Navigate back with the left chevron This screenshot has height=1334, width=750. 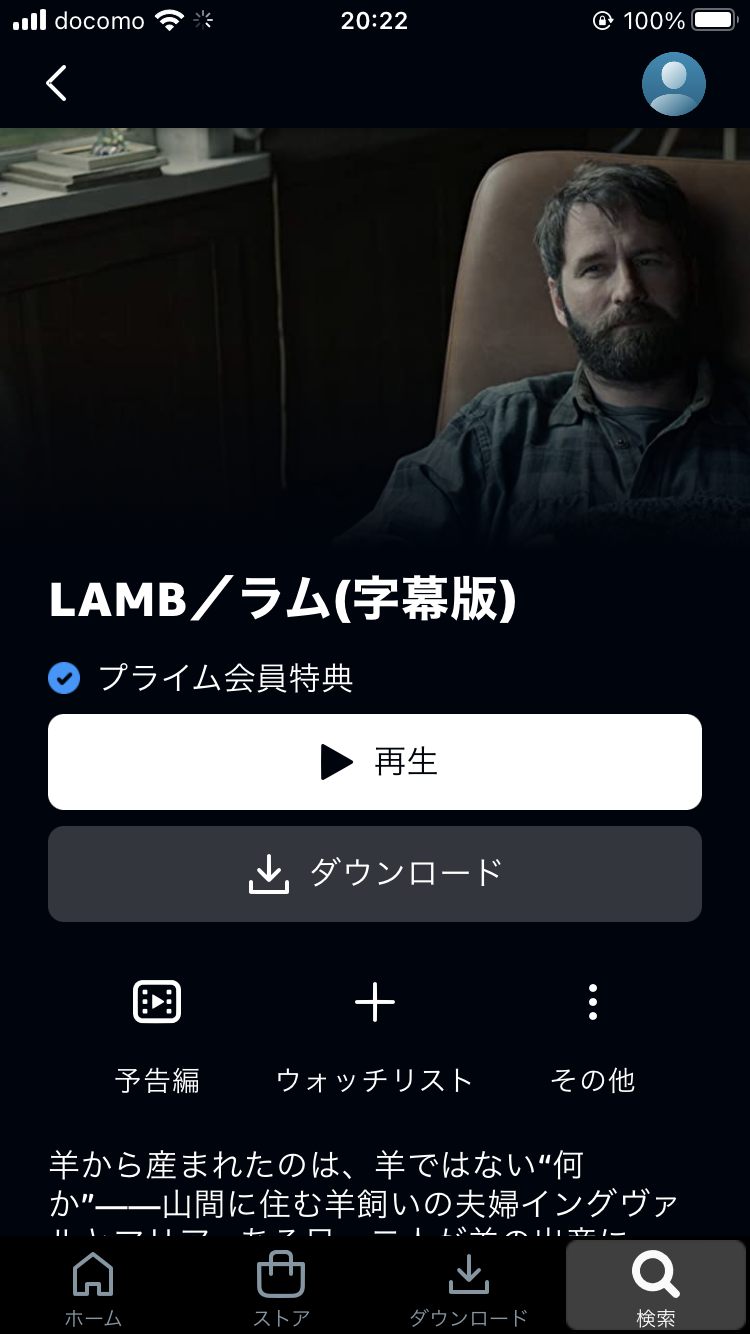point(56,84)
